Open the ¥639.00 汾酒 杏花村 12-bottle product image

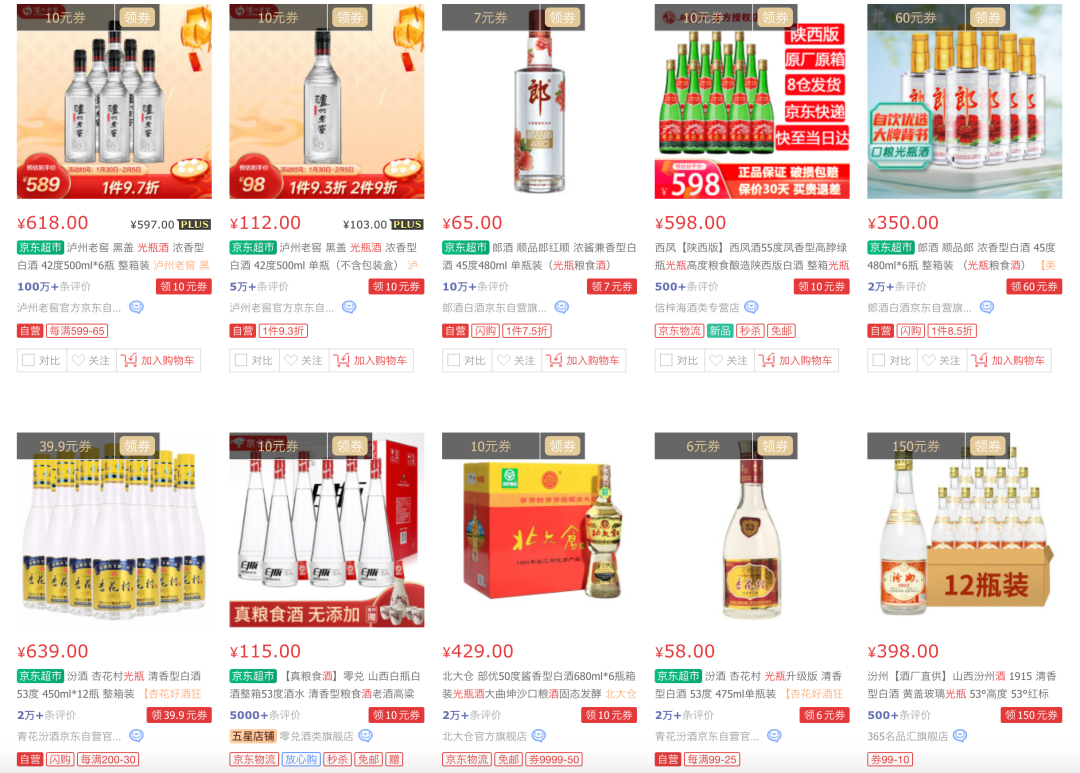(x=114, y=530)
